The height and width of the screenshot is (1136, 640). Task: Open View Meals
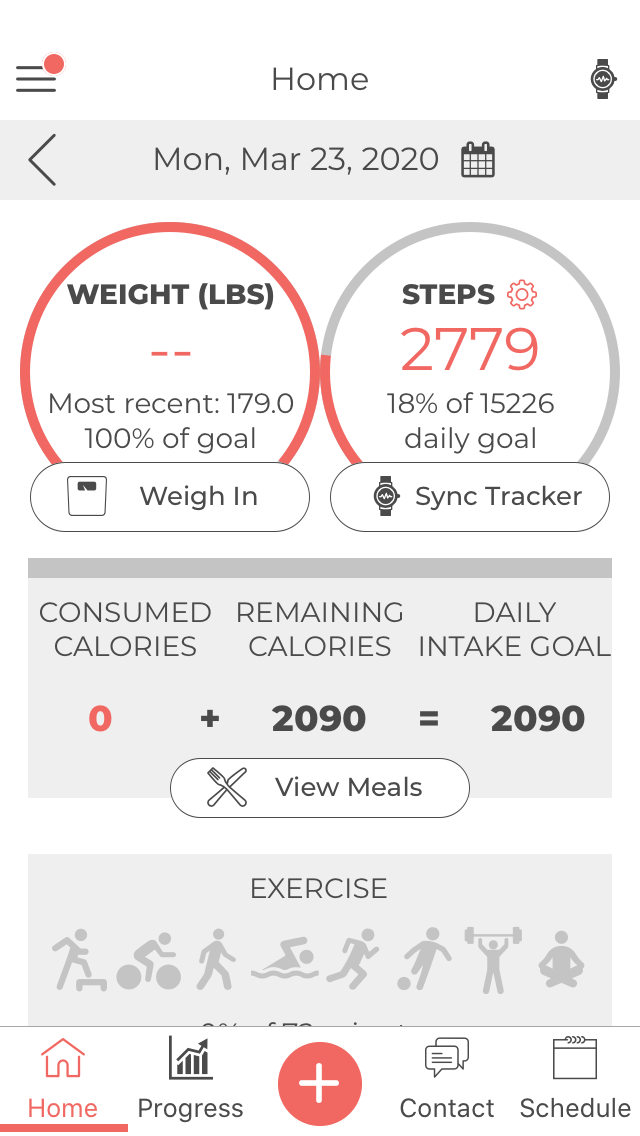[320, 788]
